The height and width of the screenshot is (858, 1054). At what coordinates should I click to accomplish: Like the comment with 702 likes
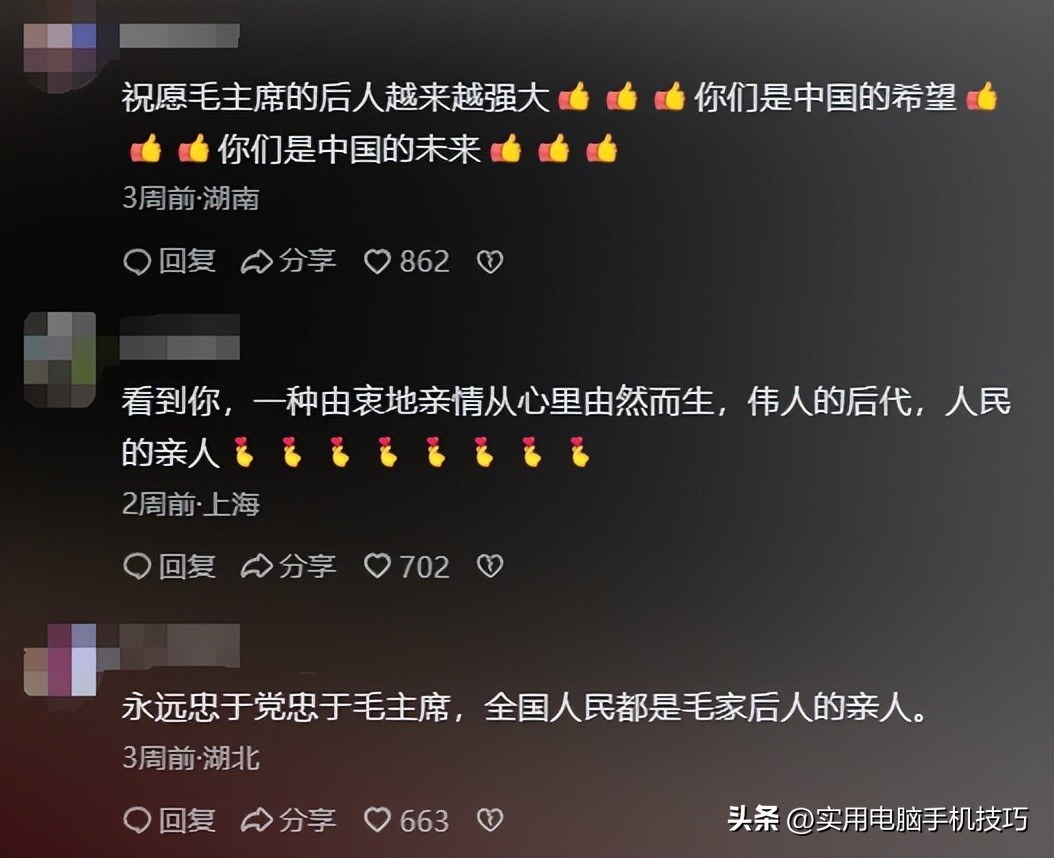click(x=377, y=567)
